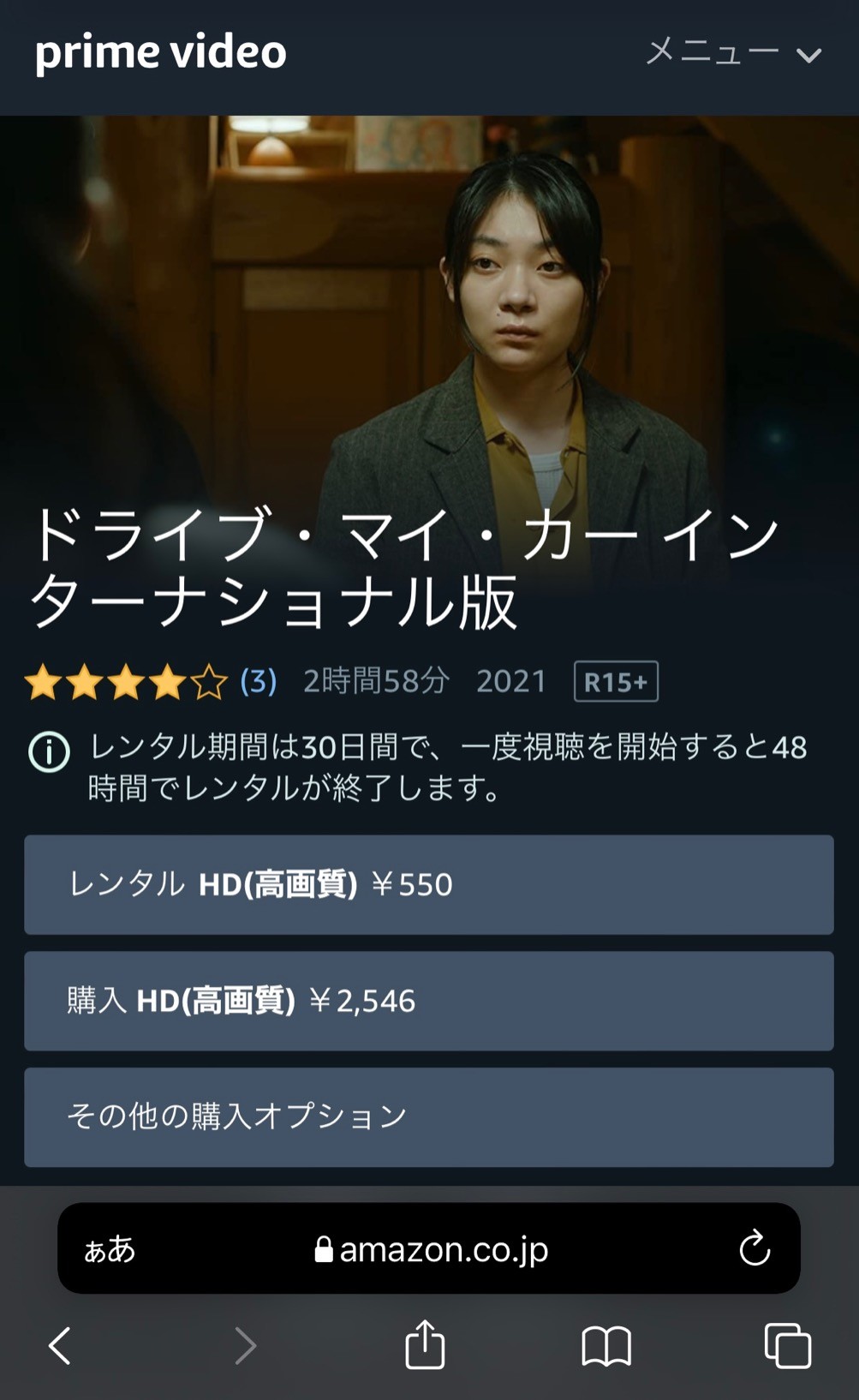The height and width of the screenshot is (1400, 859).
Task: Show all open browser tabs
Action: click(788, 1345)
